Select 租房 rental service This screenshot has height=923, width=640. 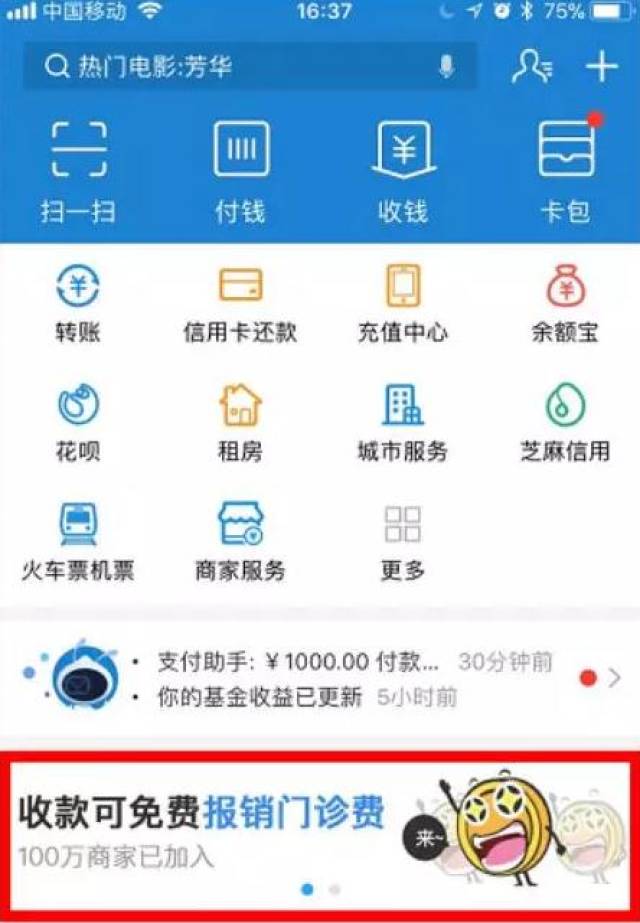pos(240,422)
